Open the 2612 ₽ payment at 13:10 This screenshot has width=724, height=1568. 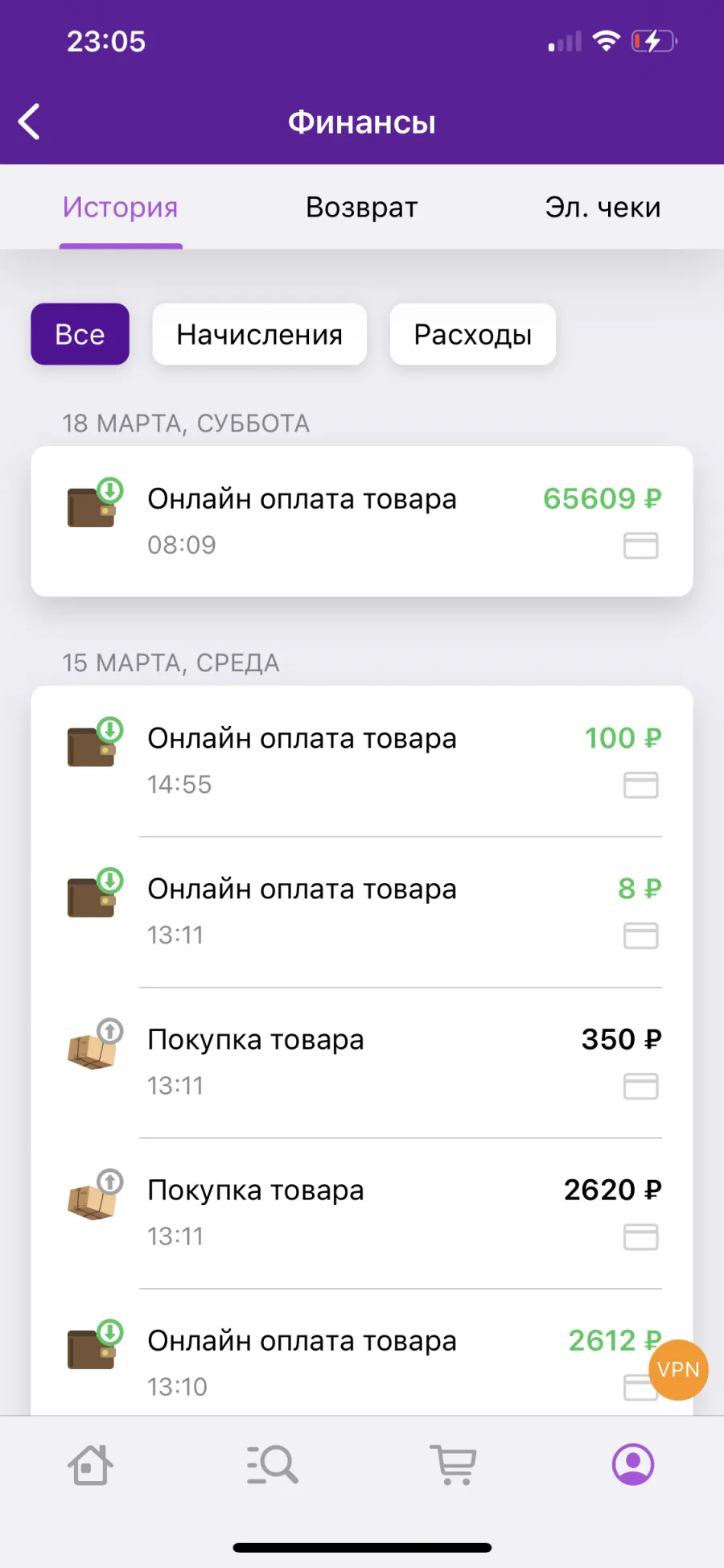[x=362, y=1352]
